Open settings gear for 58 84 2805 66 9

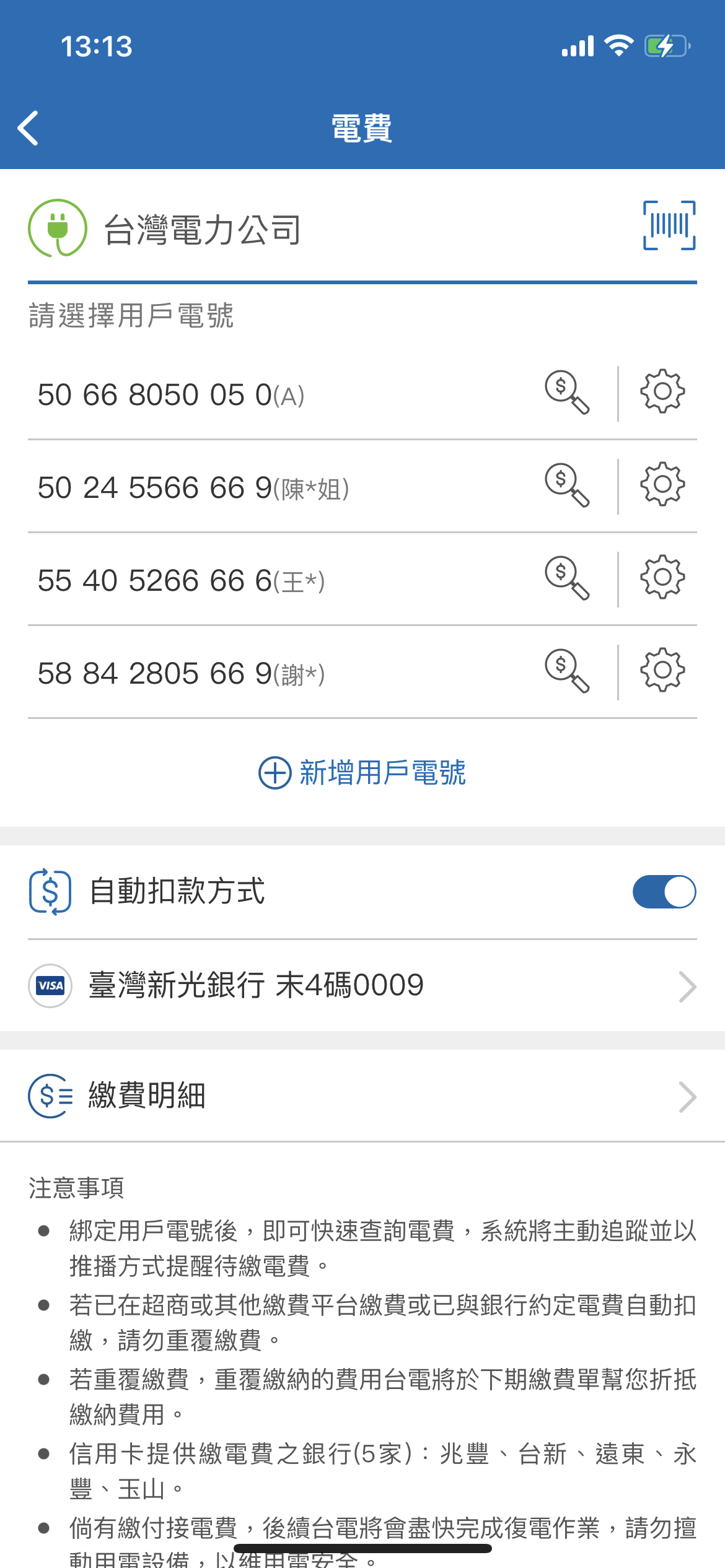tap(662, 670)
